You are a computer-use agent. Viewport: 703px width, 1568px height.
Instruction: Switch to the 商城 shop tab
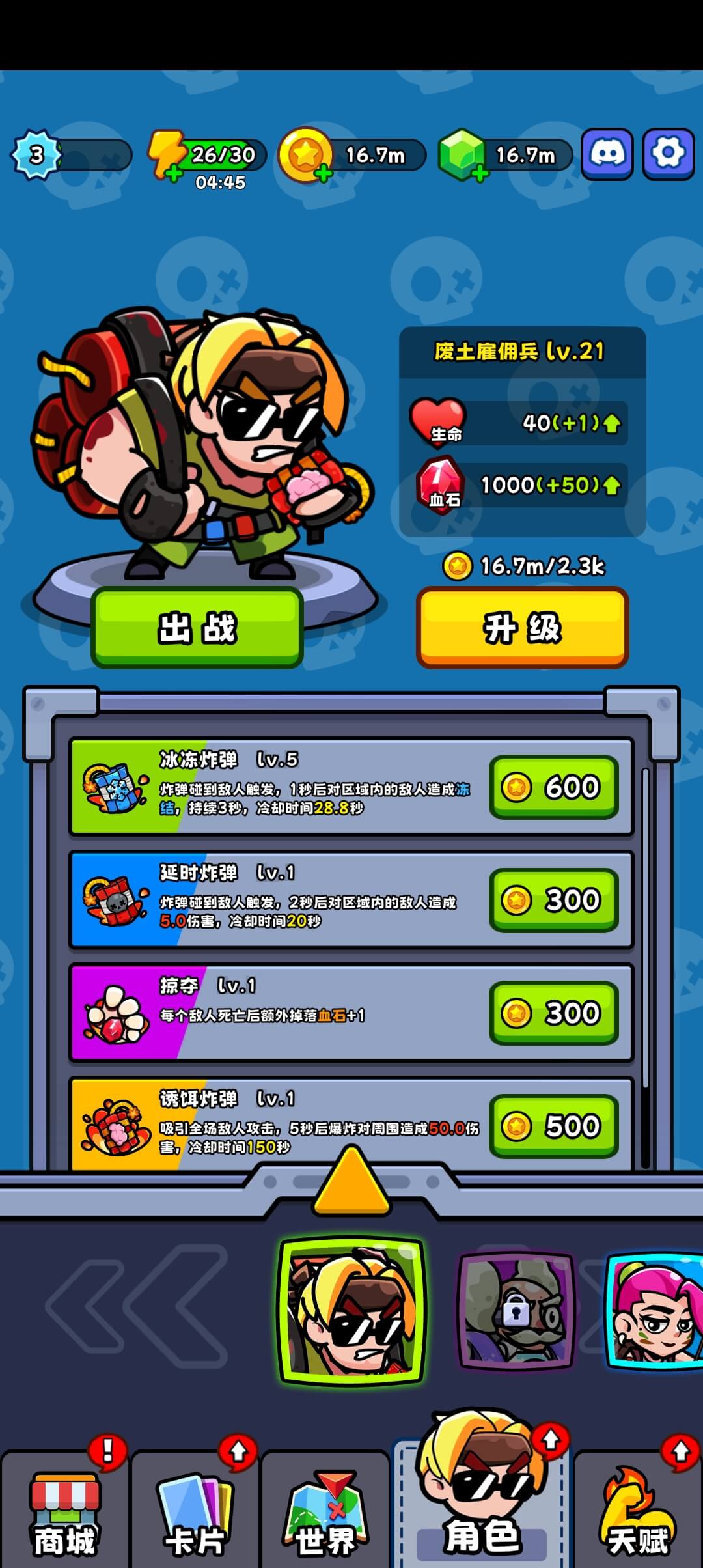[x=64, y=1511]
